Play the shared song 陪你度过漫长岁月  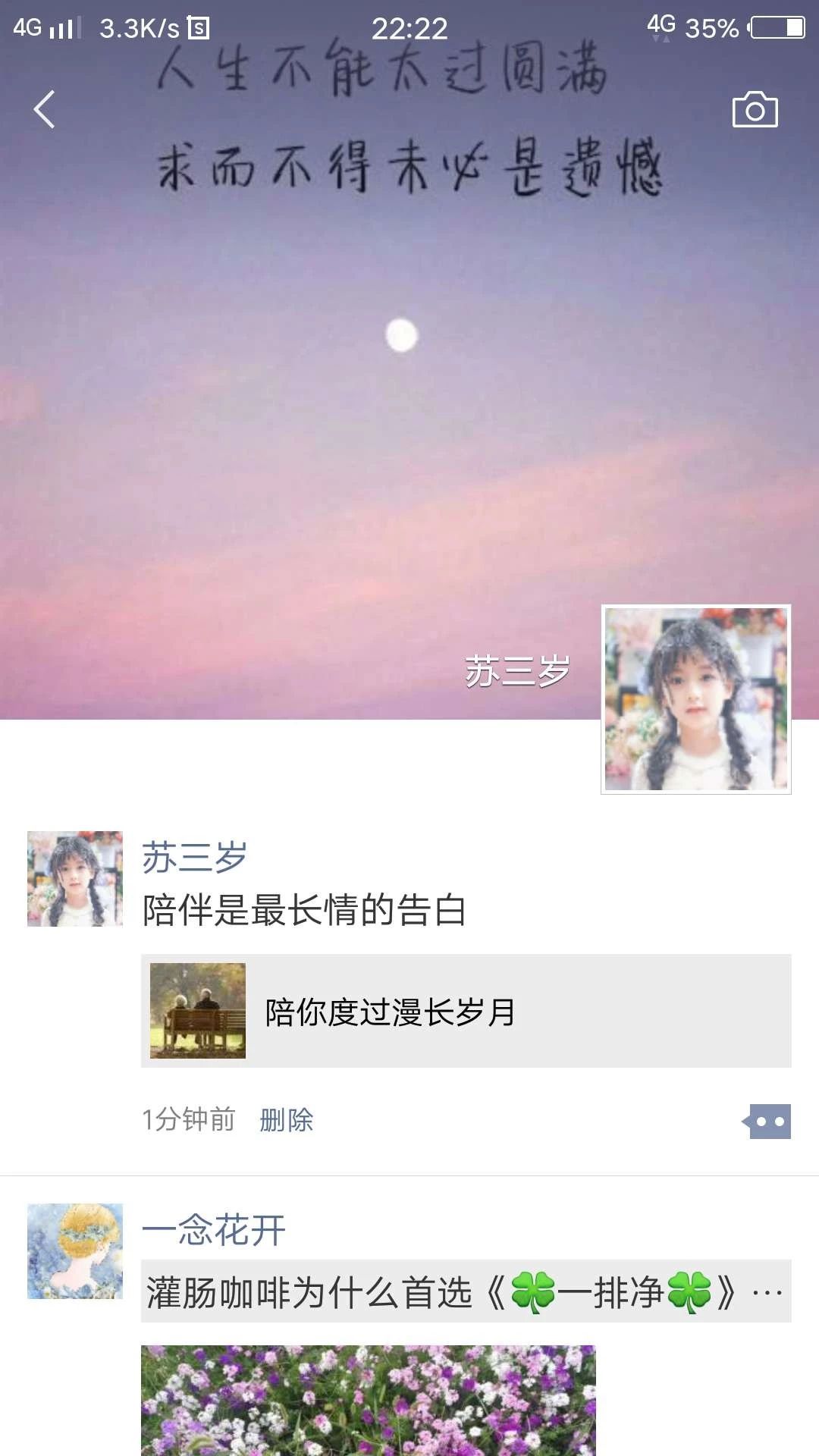465,1011
